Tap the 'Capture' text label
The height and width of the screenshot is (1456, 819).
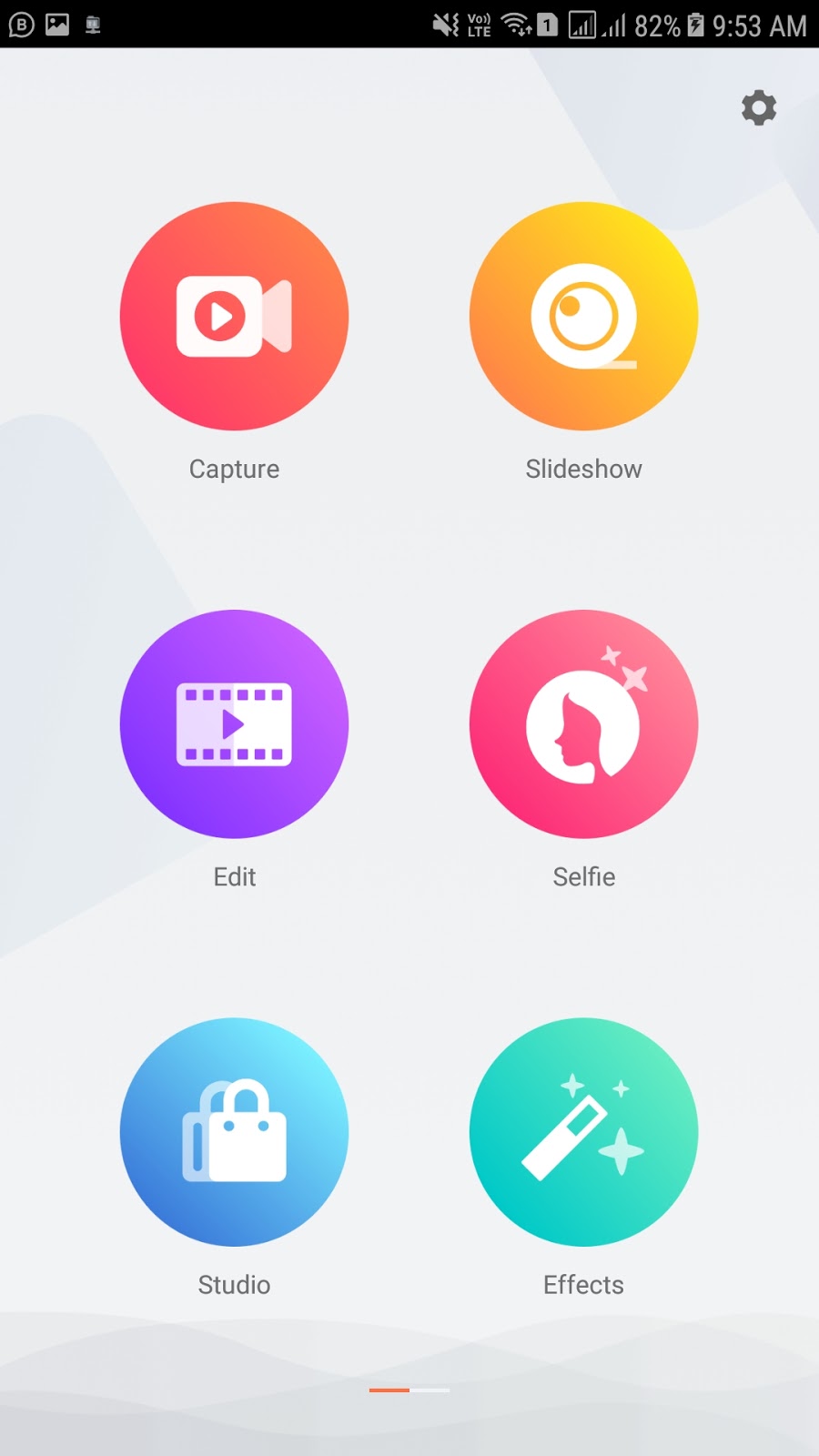click(x=234, y=469)
